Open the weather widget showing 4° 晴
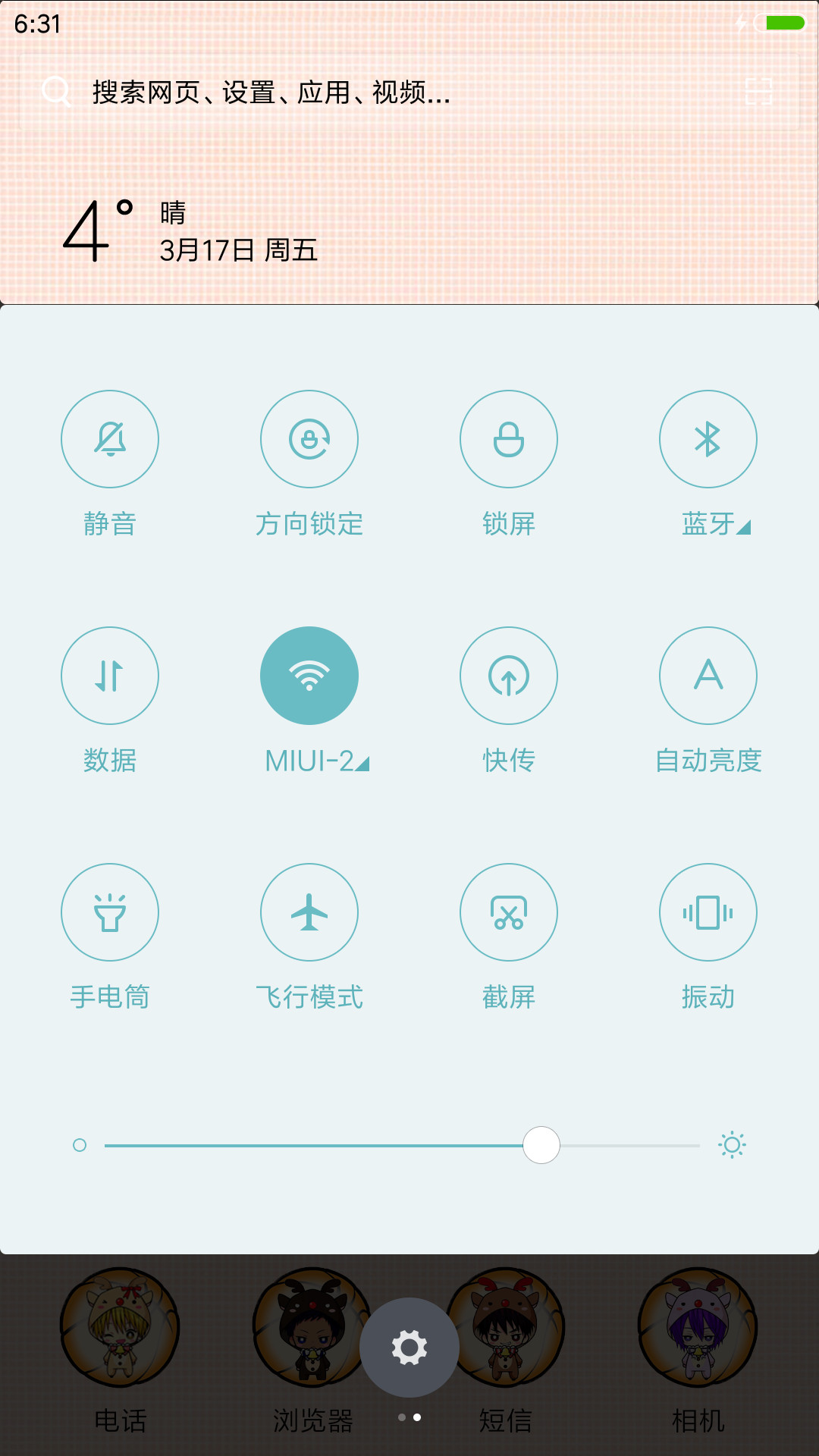819x1456 pixels. (190, 231)
